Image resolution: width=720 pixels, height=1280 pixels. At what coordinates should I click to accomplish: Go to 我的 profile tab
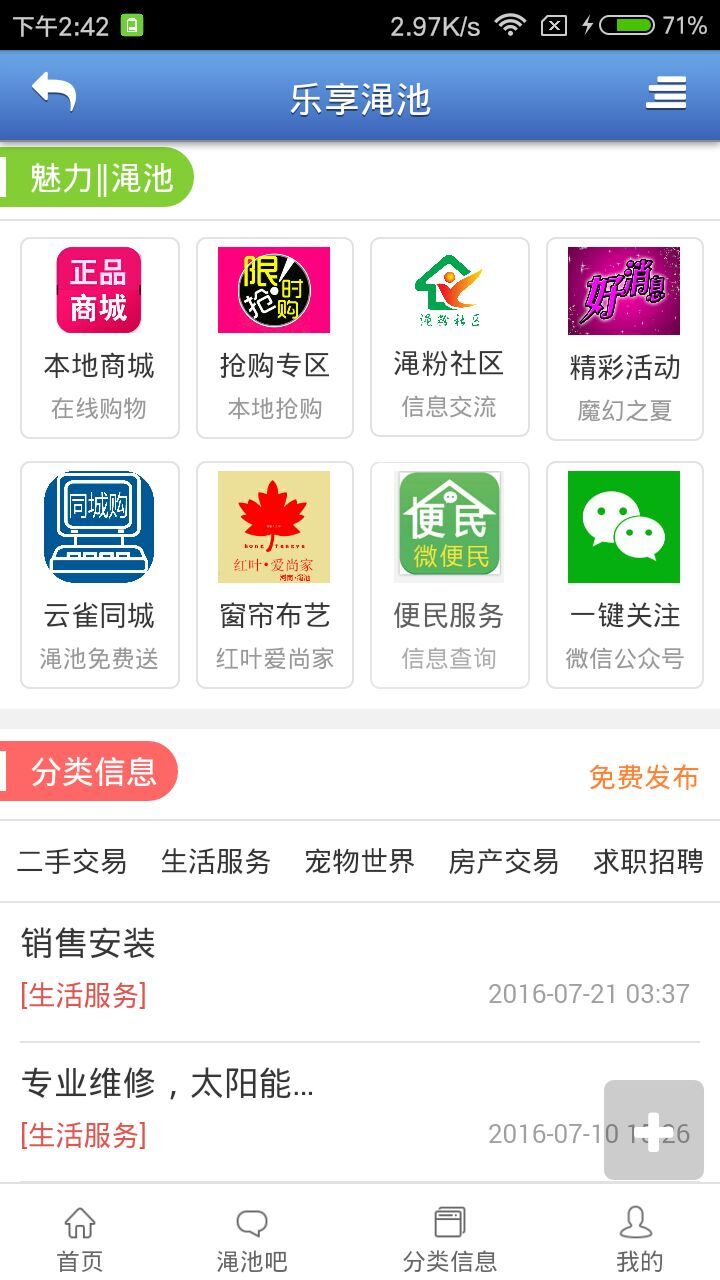tap(638, 1238)
